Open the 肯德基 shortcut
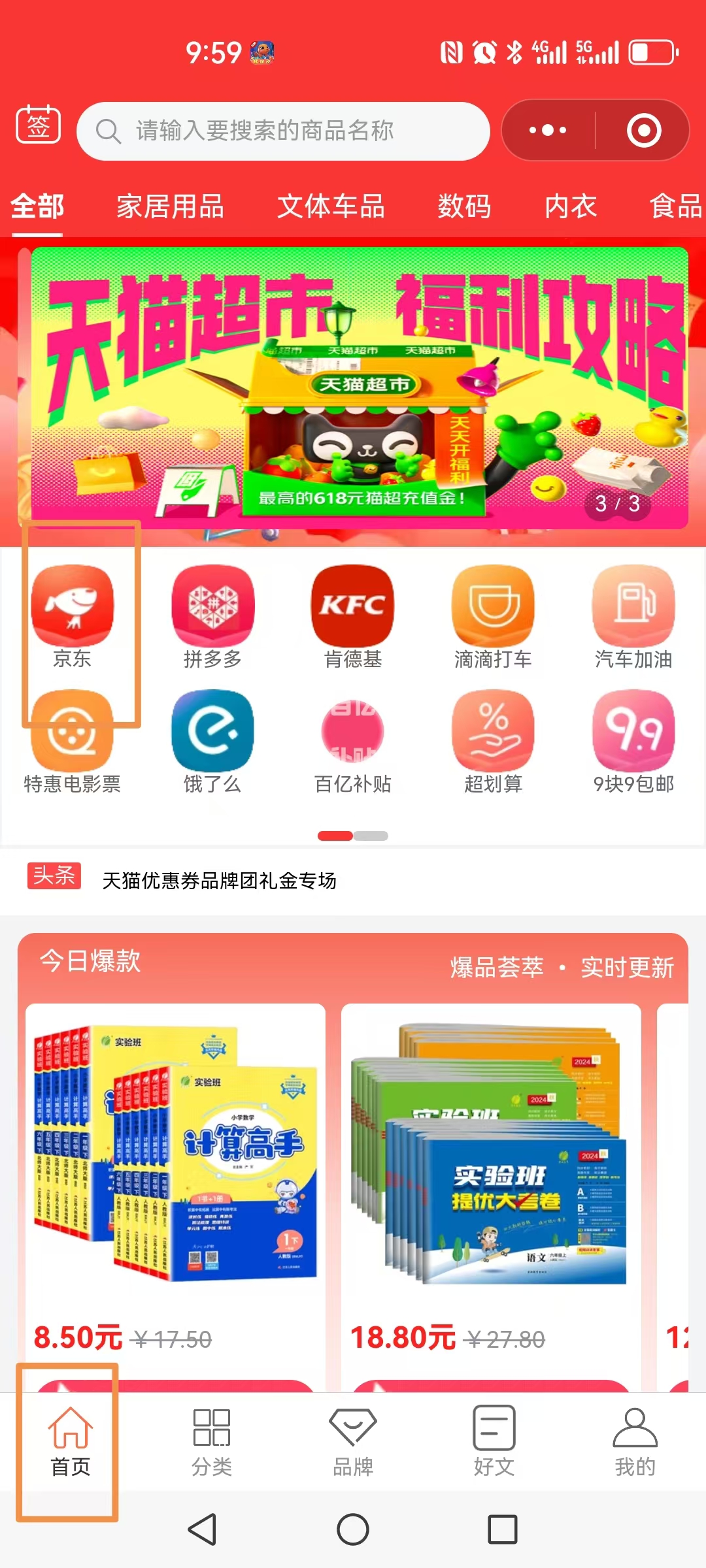This screenshot has height=1568, width=706. (353, 615)
